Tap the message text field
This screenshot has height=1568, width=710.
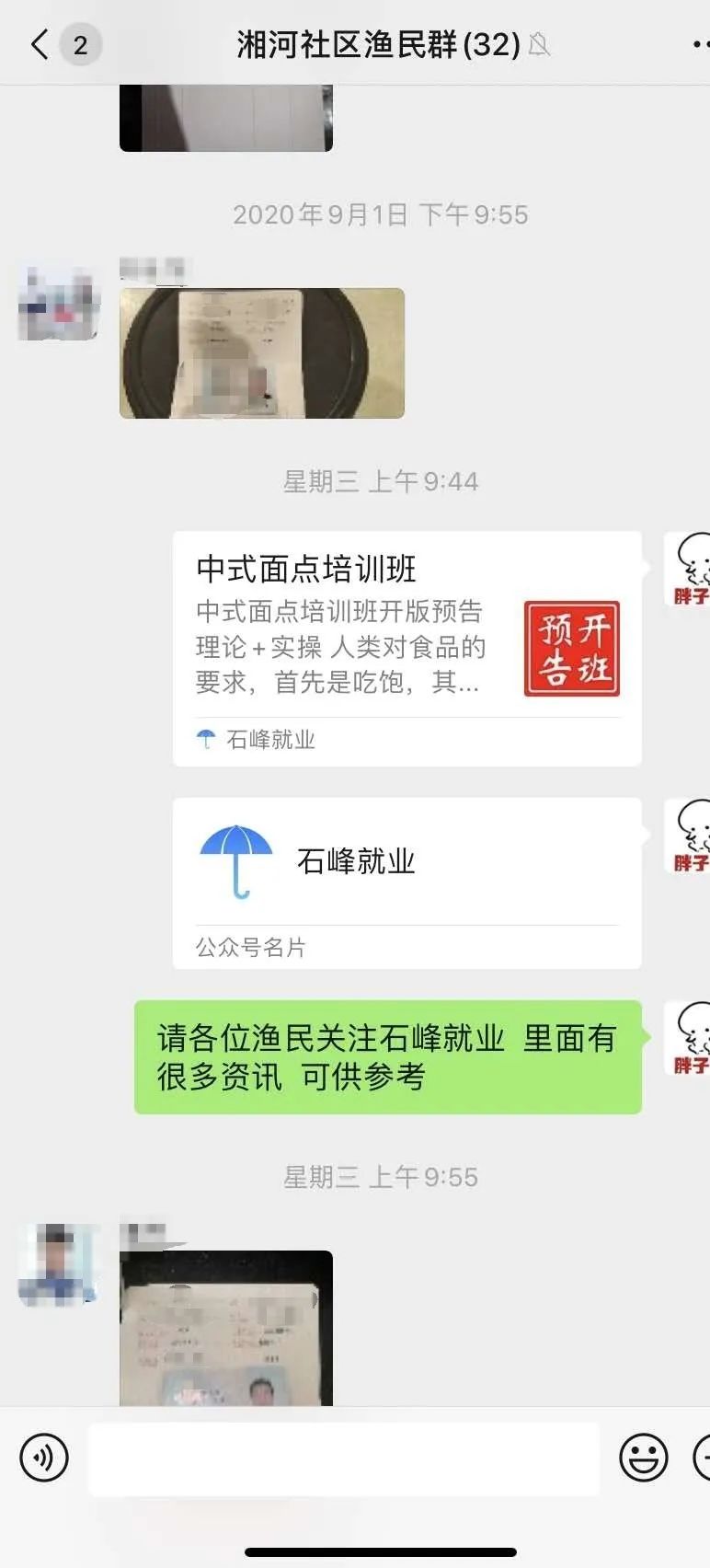344,1458
